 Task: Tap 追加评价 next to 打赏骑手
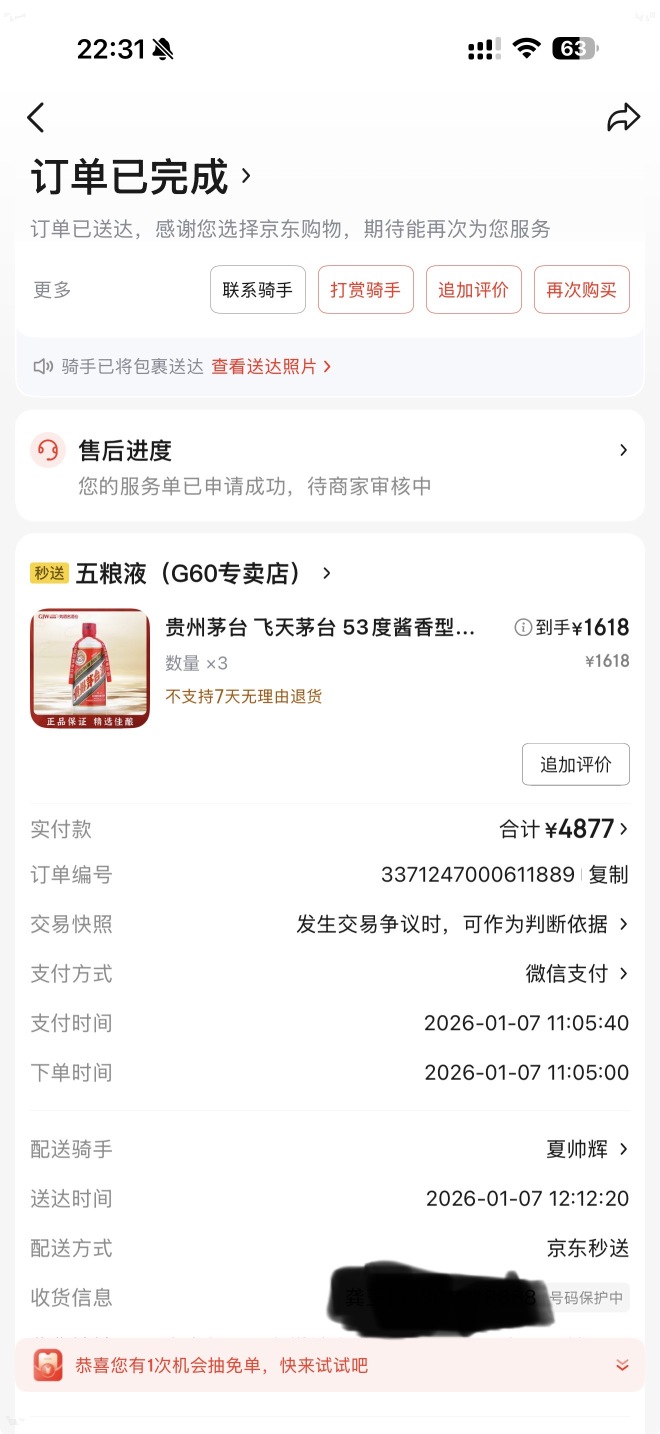click(x=474, y=290)
